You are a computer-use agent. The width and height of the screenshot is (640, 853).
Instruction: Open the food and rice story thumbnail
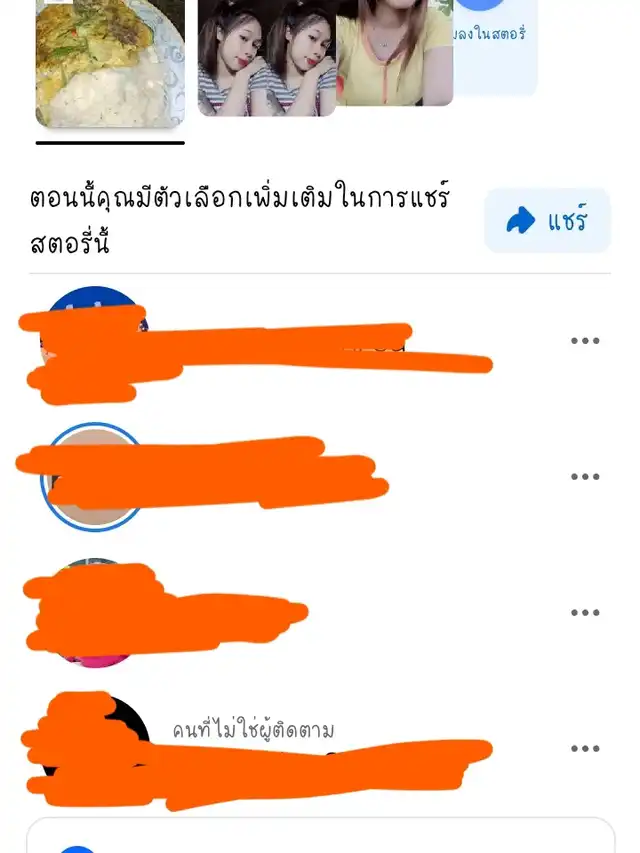110,62
